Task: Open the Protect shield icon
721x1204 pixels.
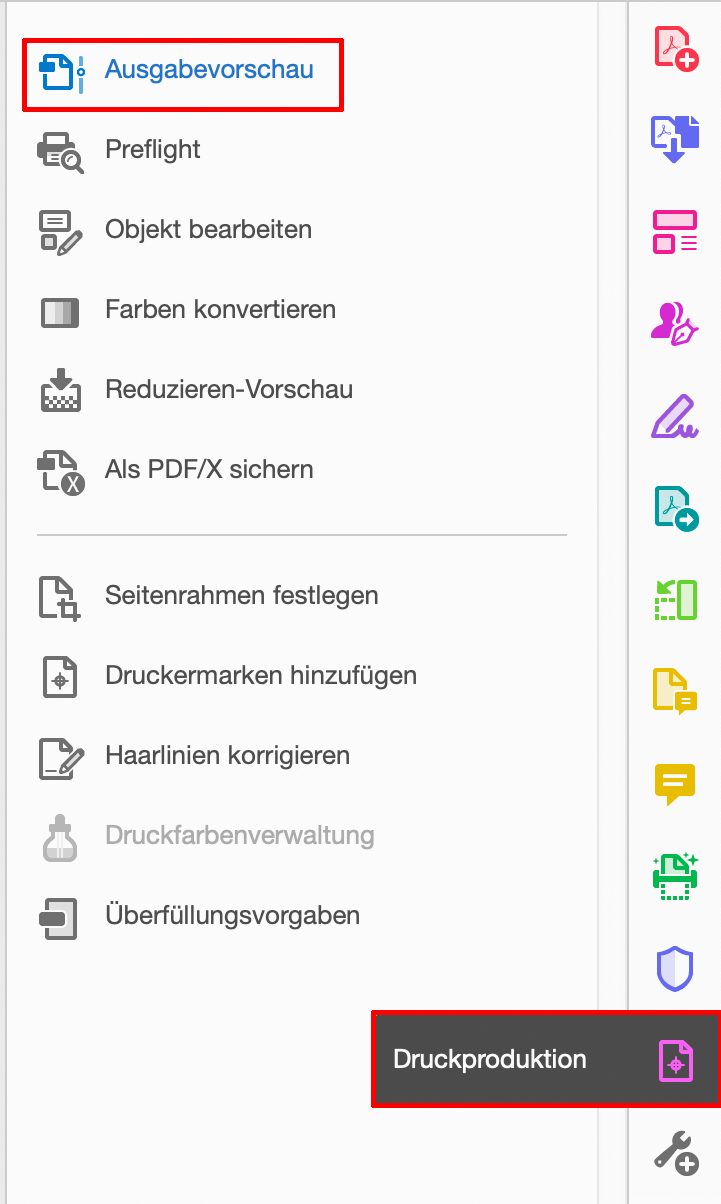Action: [675, 968]
